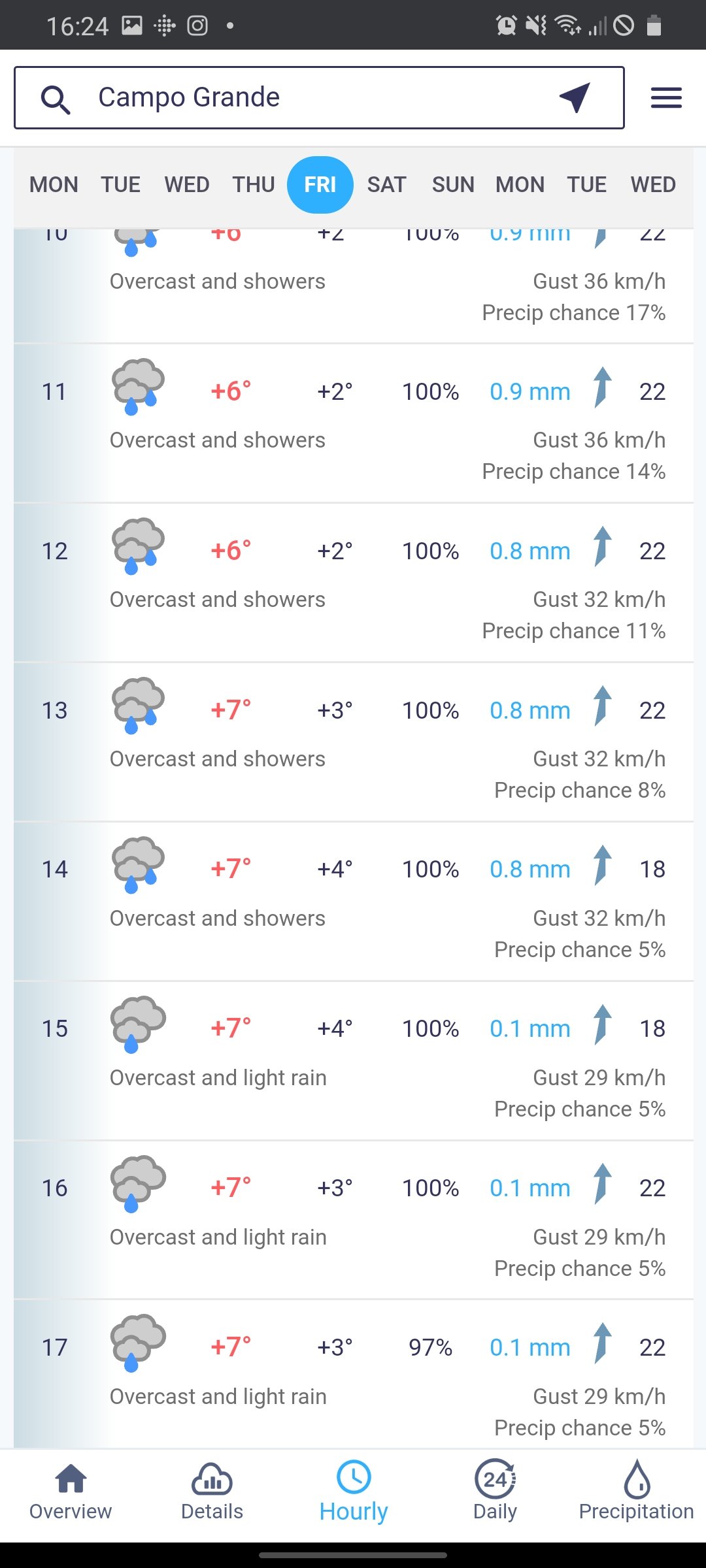Switch to the Overview tab
Screen dimensions: 706x1568
[71, 1492]
